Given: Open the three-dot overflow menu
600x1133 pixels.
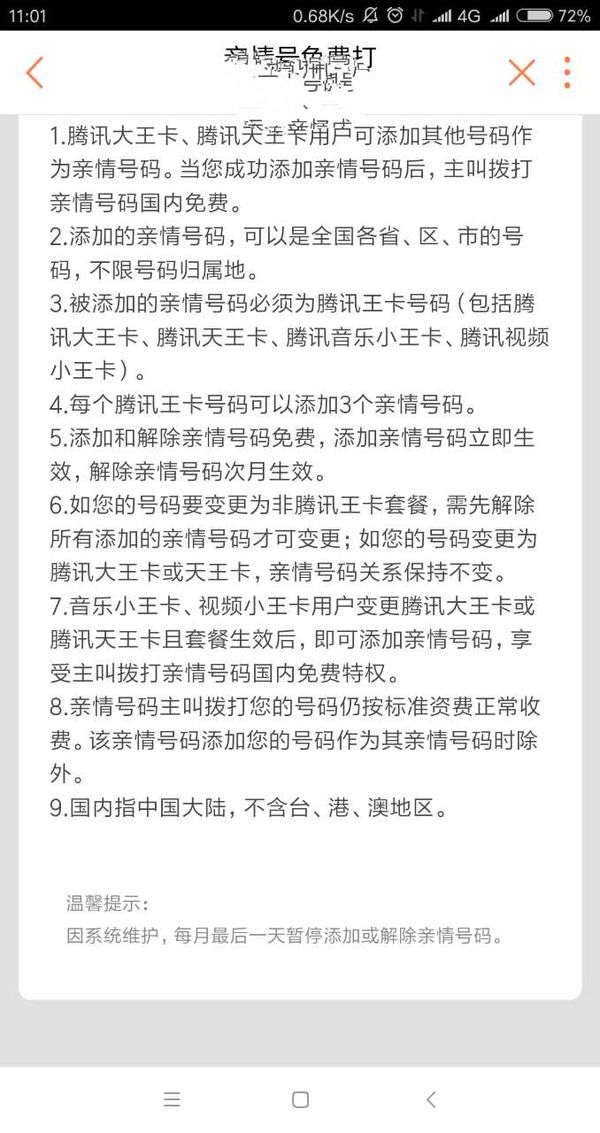Looking at the screenshot, I should pos(567,72).
